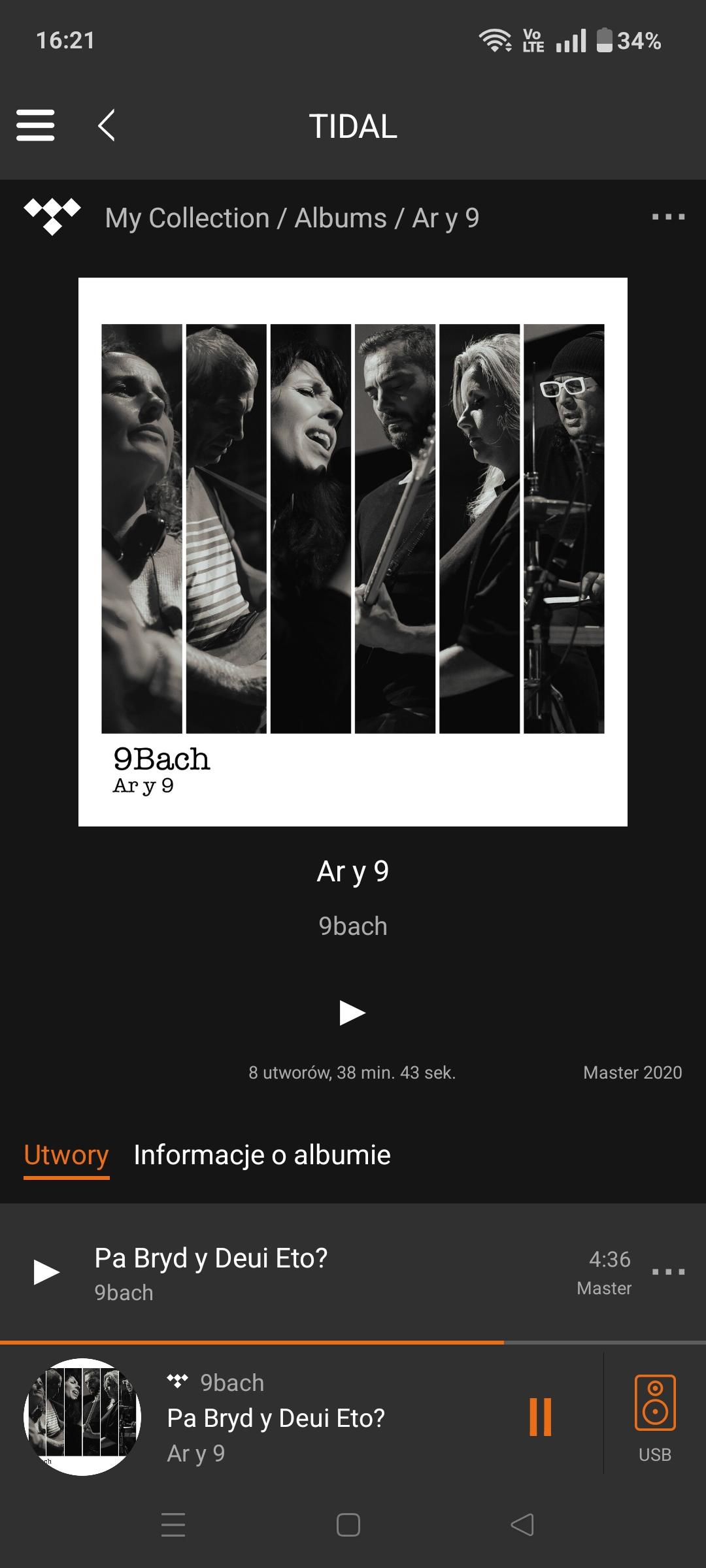Switch to the Utwory tab
The image size is (706, 1568).
pos(66,1155)
